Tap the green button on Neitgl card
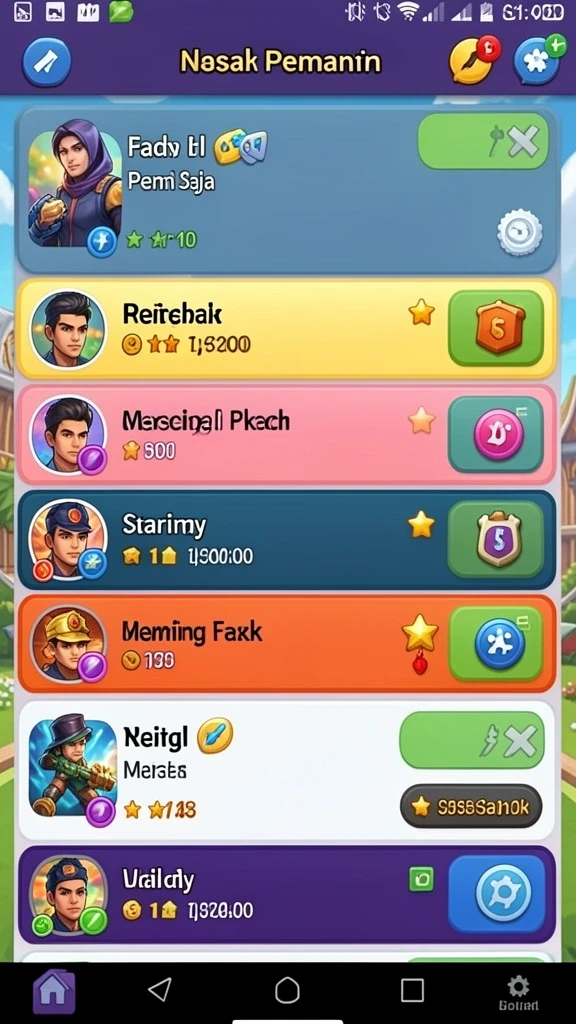Viewport: 576px width, 1024px height. coord(472,740)
